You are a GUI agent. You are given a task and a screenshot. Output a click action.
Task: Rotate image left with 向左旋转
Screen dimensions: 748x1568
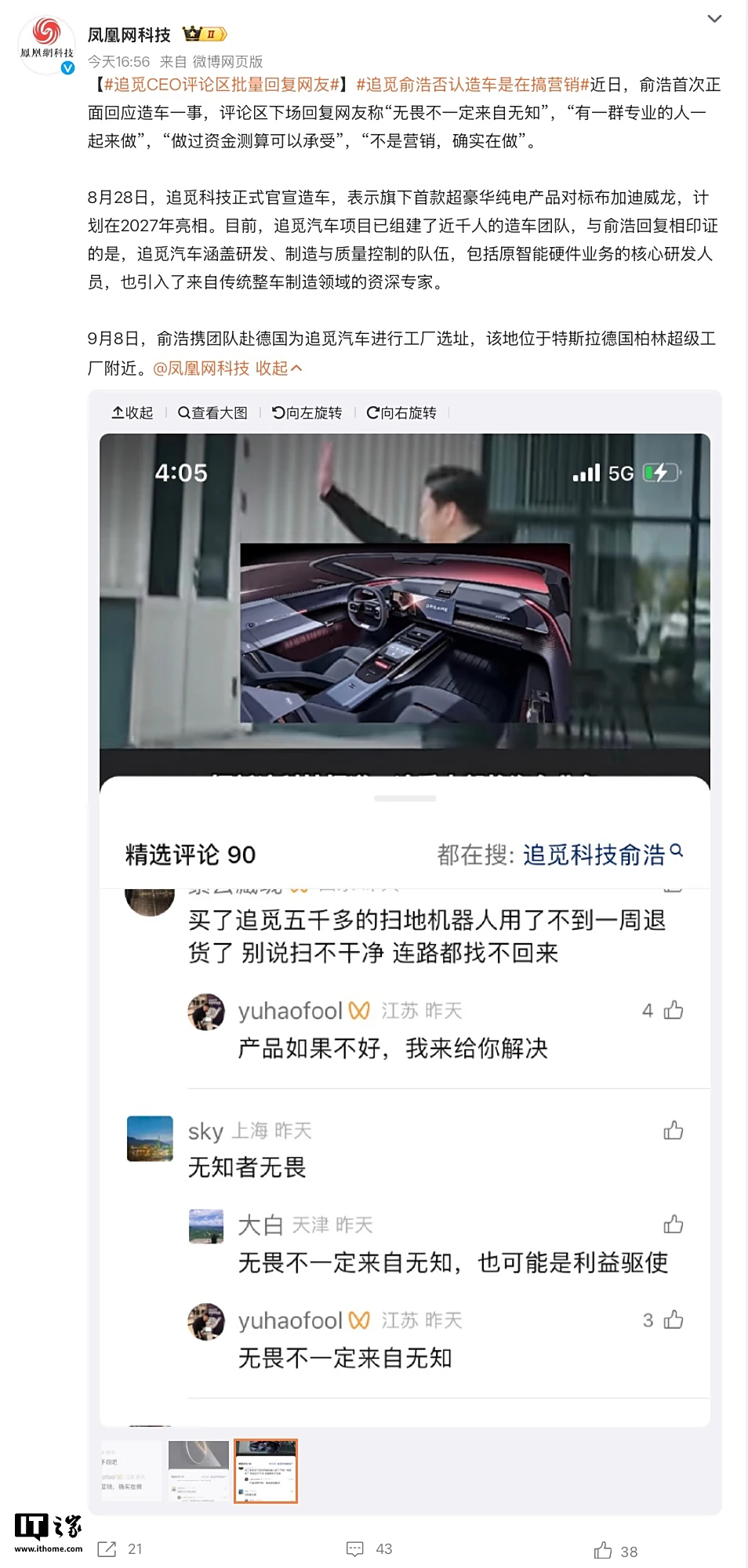307,413
